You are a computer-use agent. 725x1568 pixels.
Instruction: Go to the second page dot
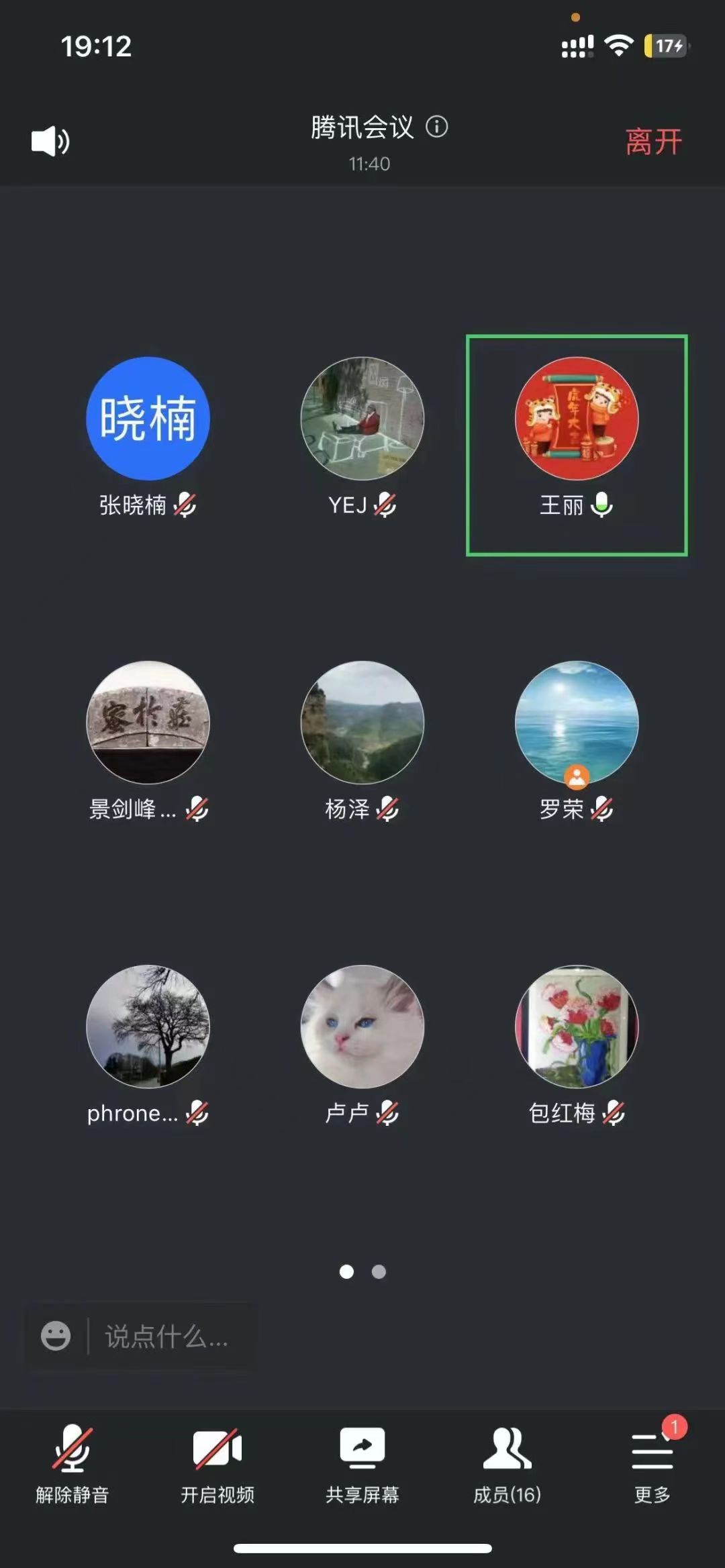click(379, 1271)
